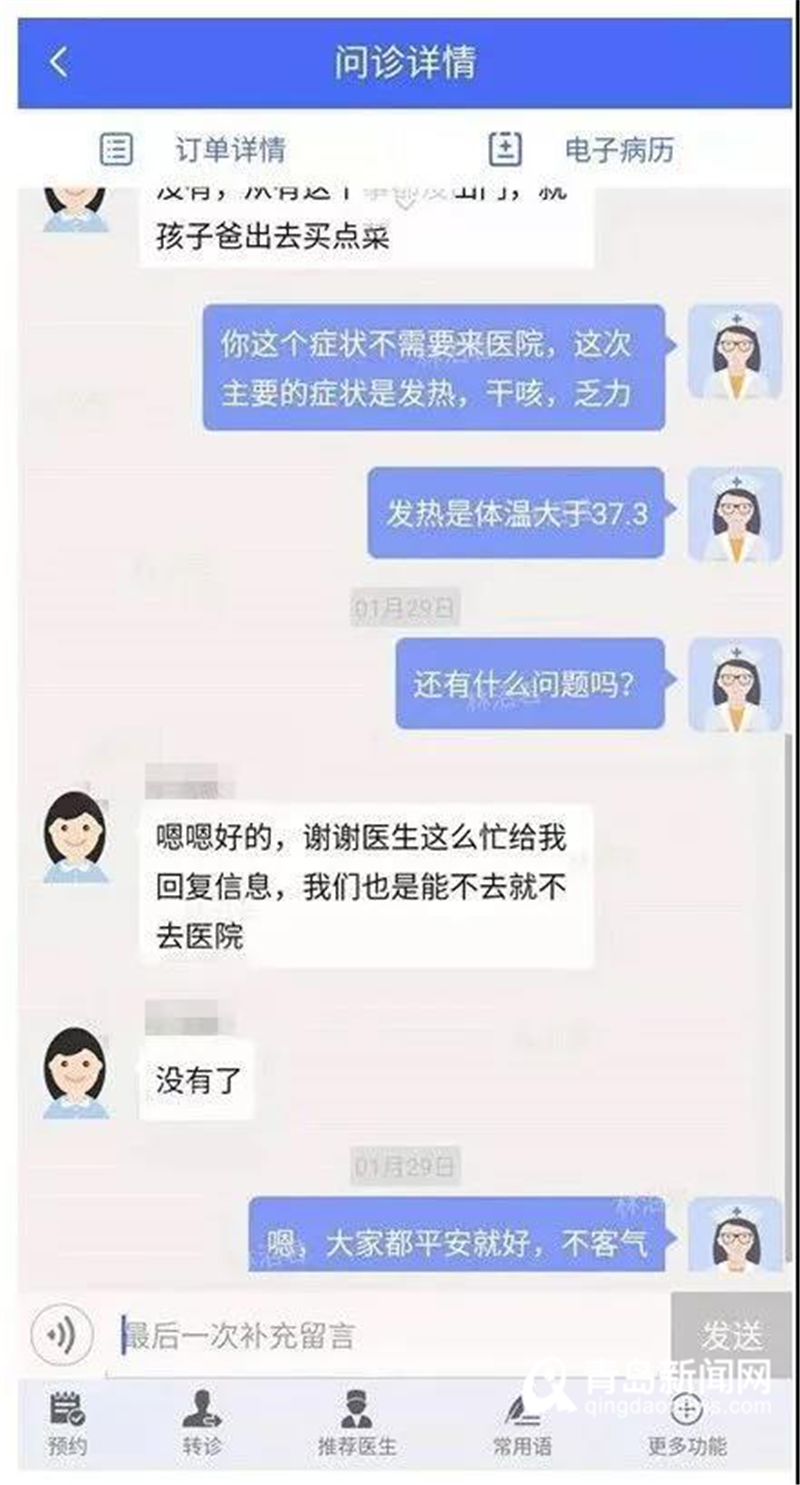
Task: Open 电子病历 tab
Action: click(583, 150)
